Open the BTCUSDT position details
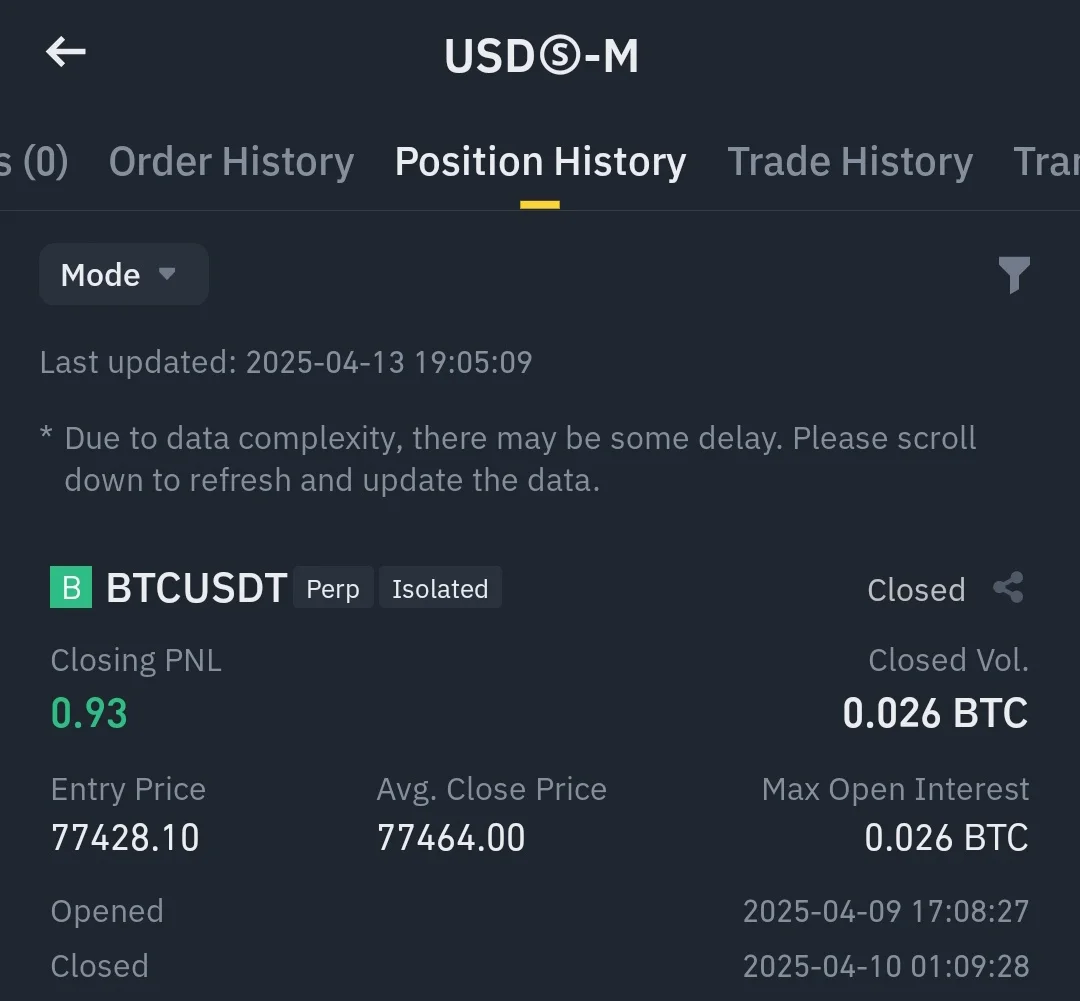The width and height of the screenshot is (1080, 1001). pos(197,588)
